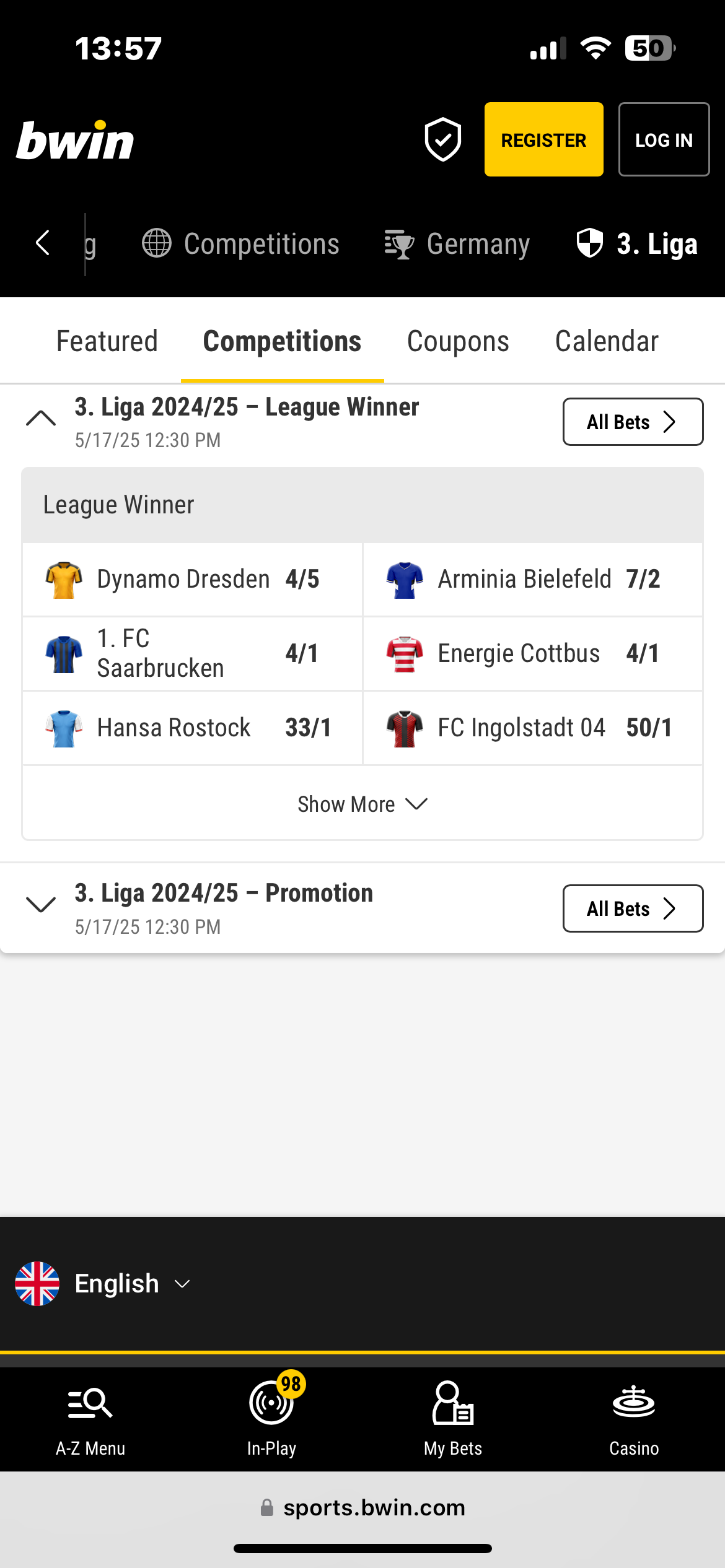The height and width of the screenshot is (1568, 725).
Task: Open the LOG IN page
Action: [664, 139]
